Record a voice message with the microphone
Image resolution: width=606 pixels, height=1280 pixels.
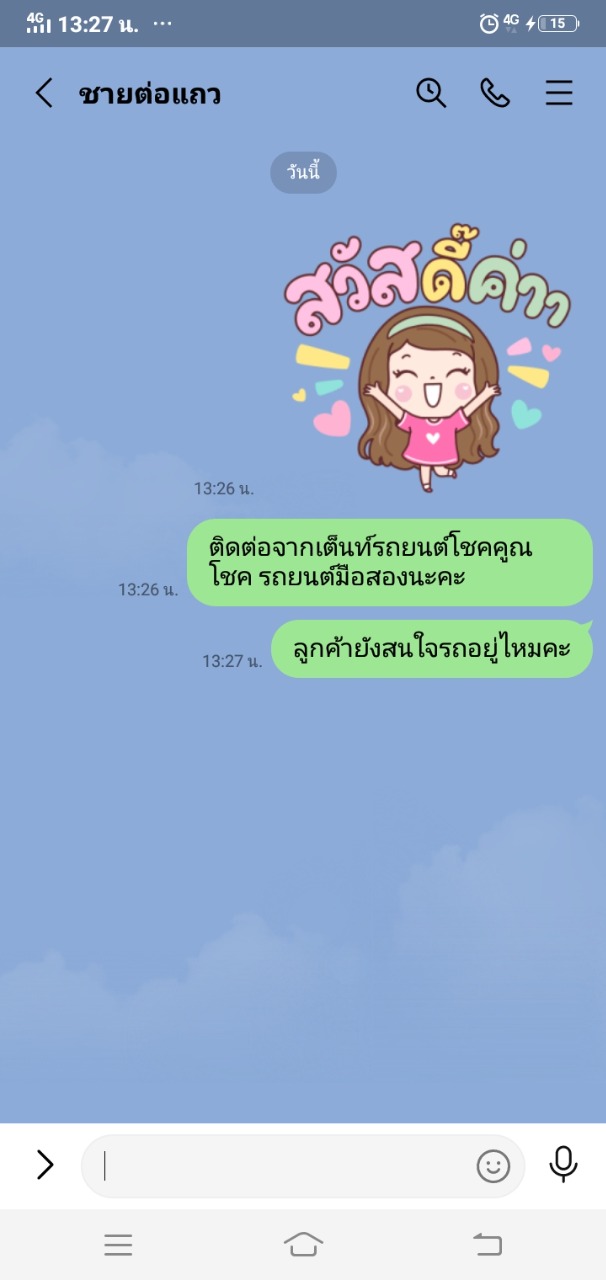563,1164
